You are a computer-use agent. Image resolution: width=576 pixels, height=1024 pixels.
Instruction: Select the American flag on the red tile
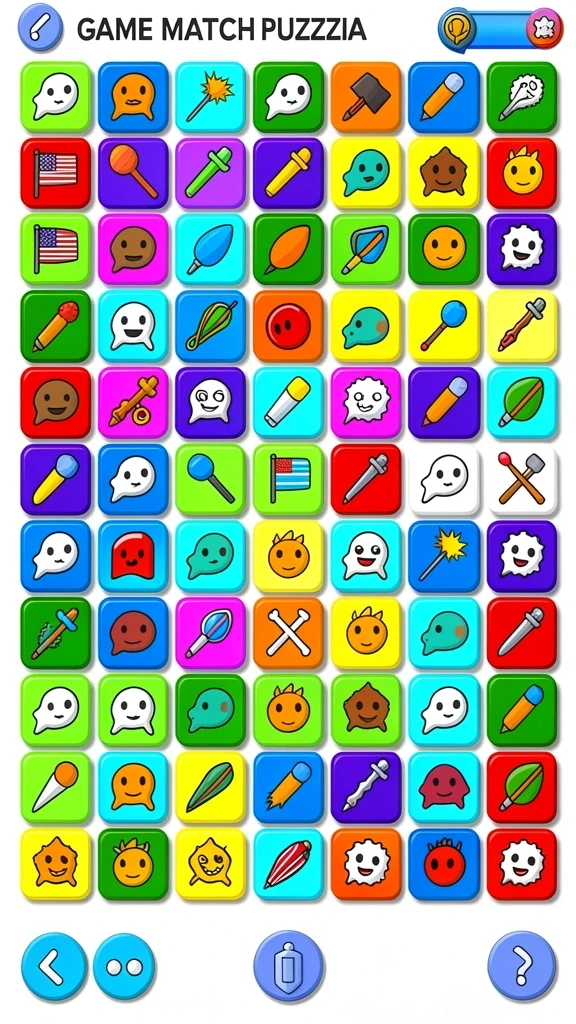click(x=56, y=172)
